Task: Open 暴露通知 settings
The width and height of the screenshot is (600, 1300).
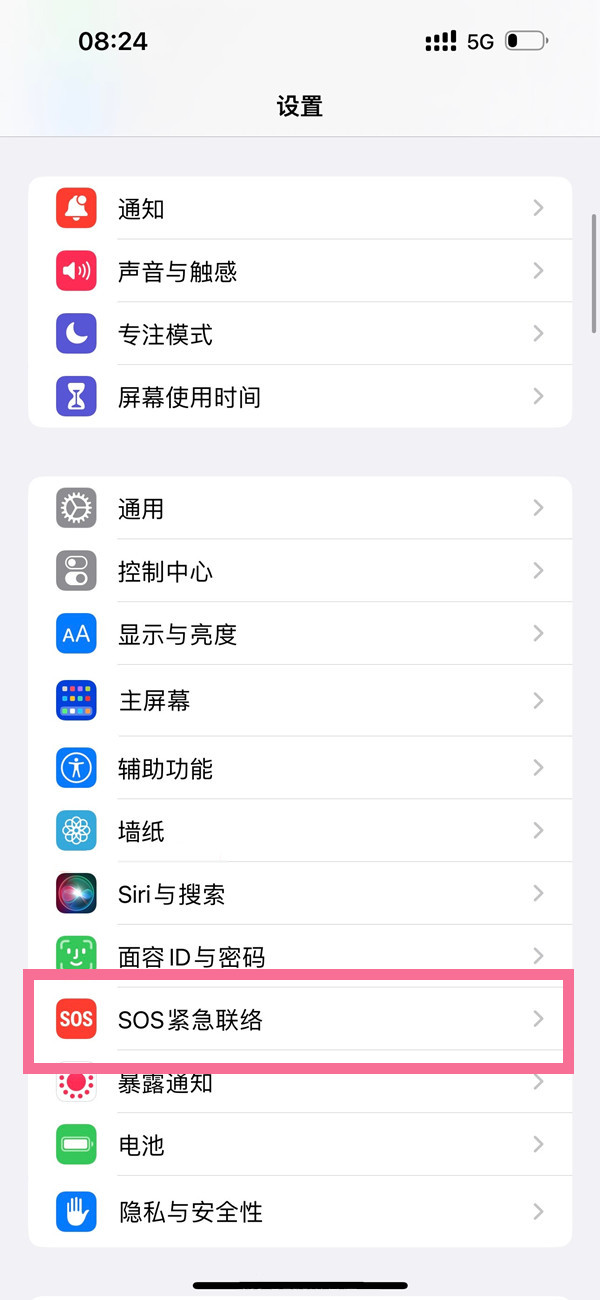Action: [x=300, y=1083]
